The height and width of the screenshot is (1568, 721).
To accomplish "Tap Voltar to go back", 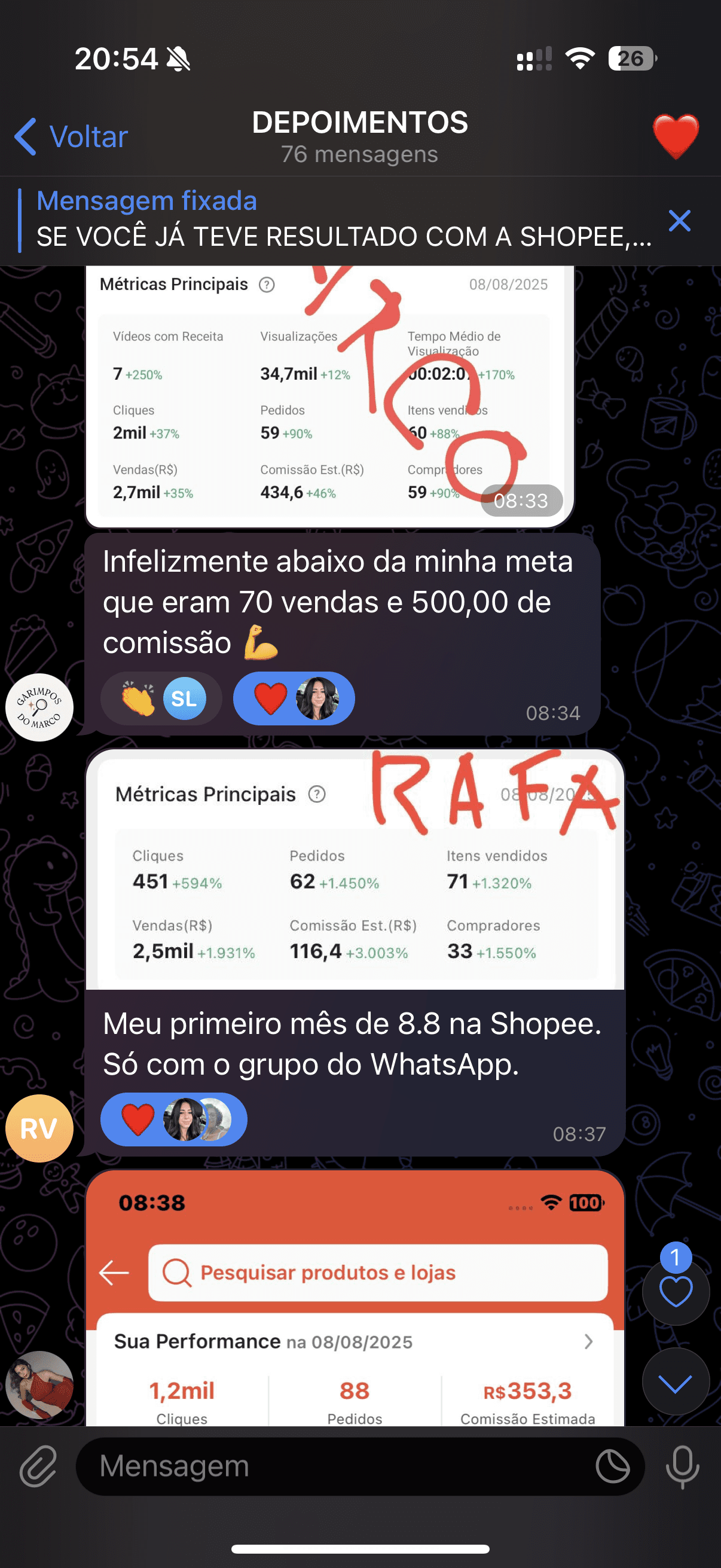I will 72,136.
